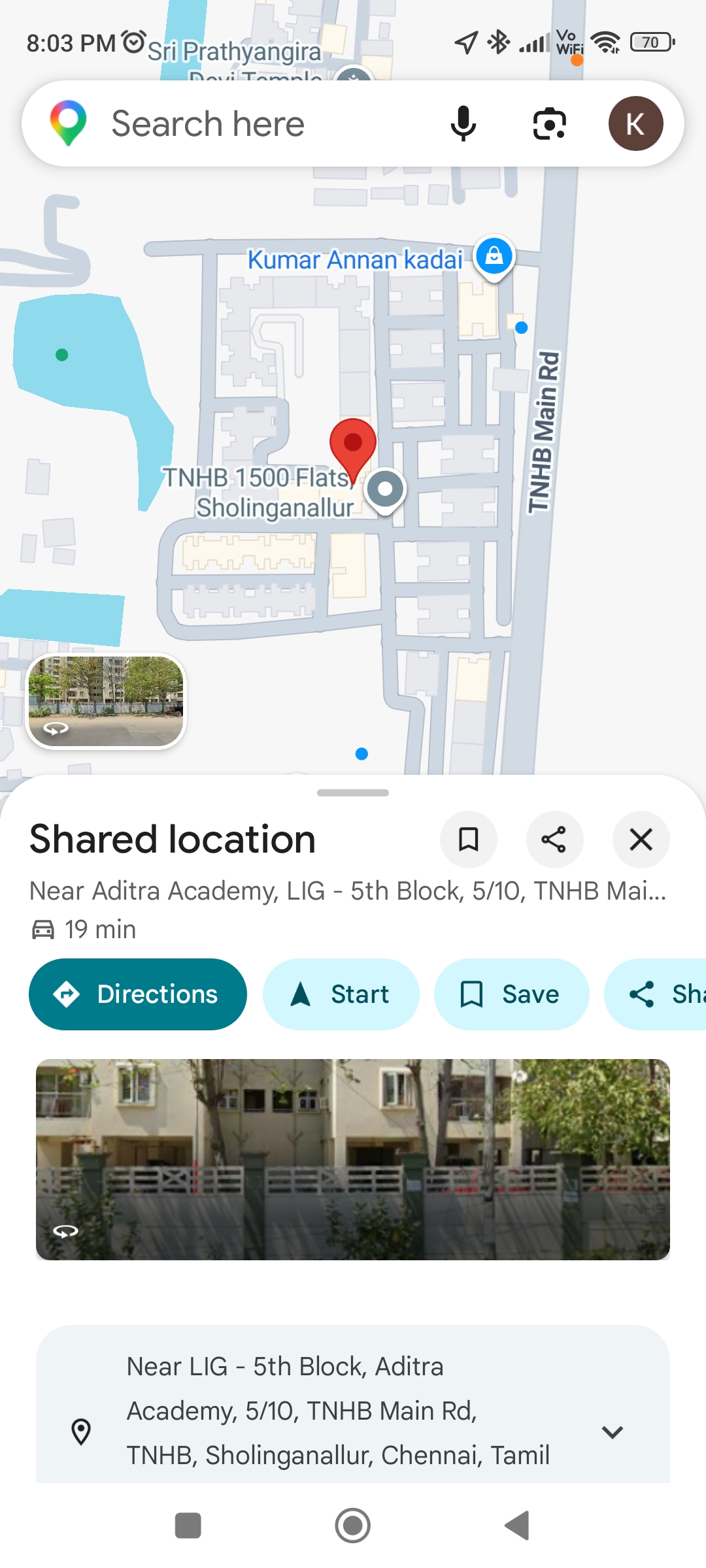Viewport: 706px width, 1568px height.
Task: Start voice search with the microphone
Action: tap(463, 123)
